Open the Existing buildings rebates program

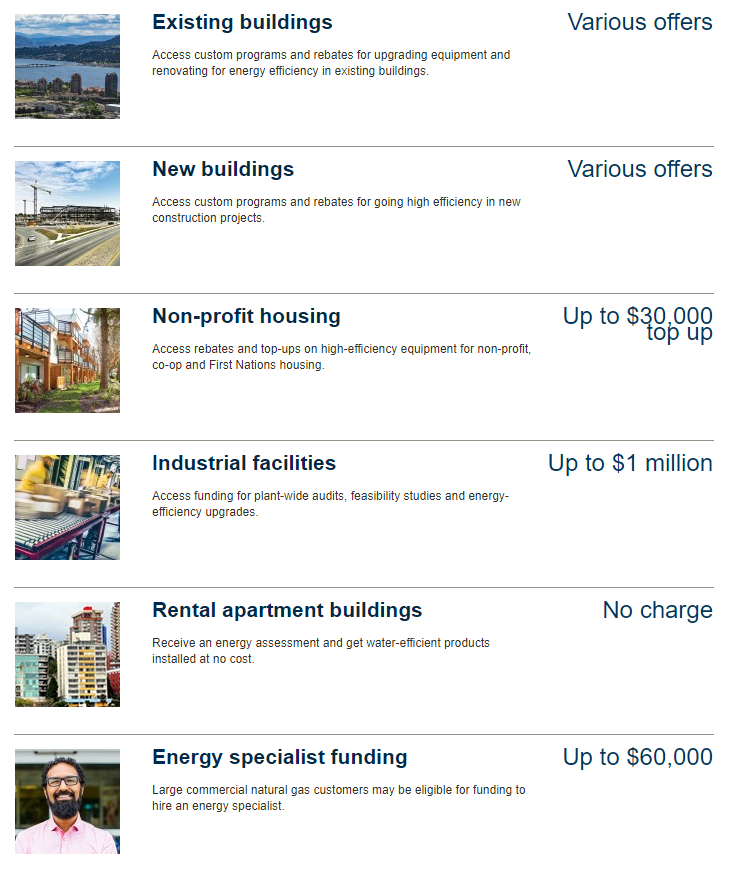(x=242, y=22)
